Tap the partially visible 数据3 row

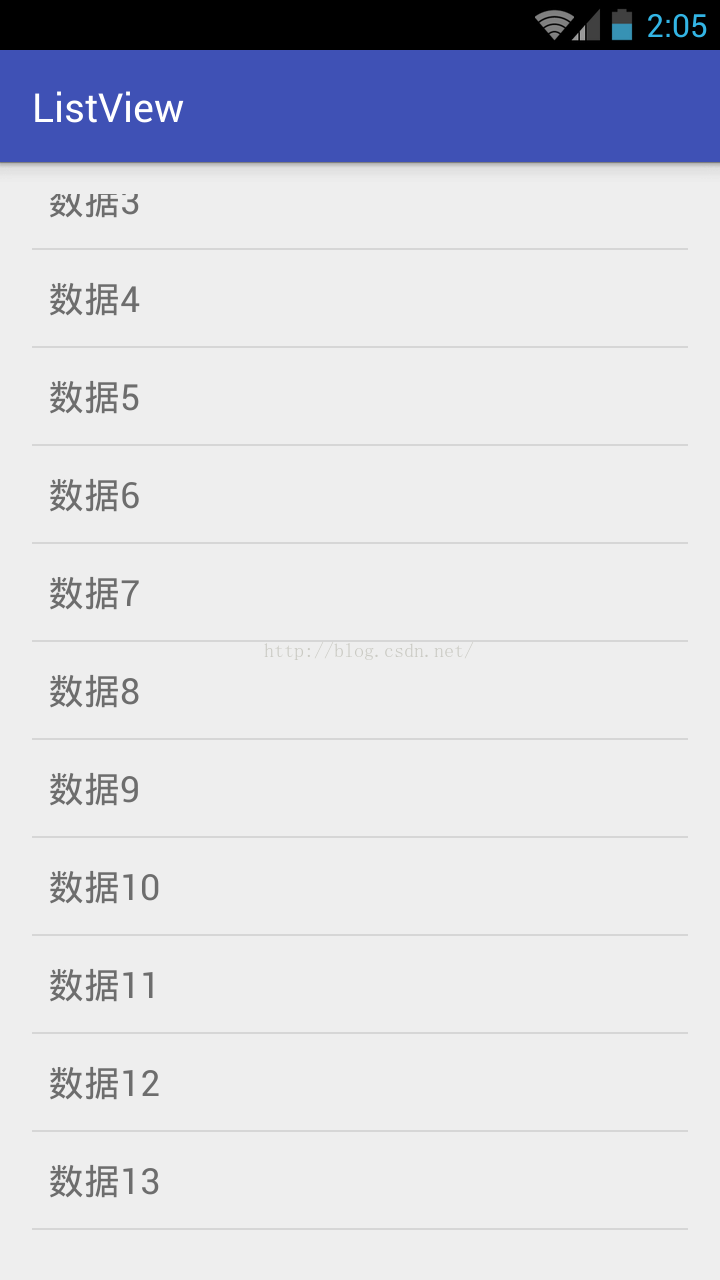tap(360, 208)
